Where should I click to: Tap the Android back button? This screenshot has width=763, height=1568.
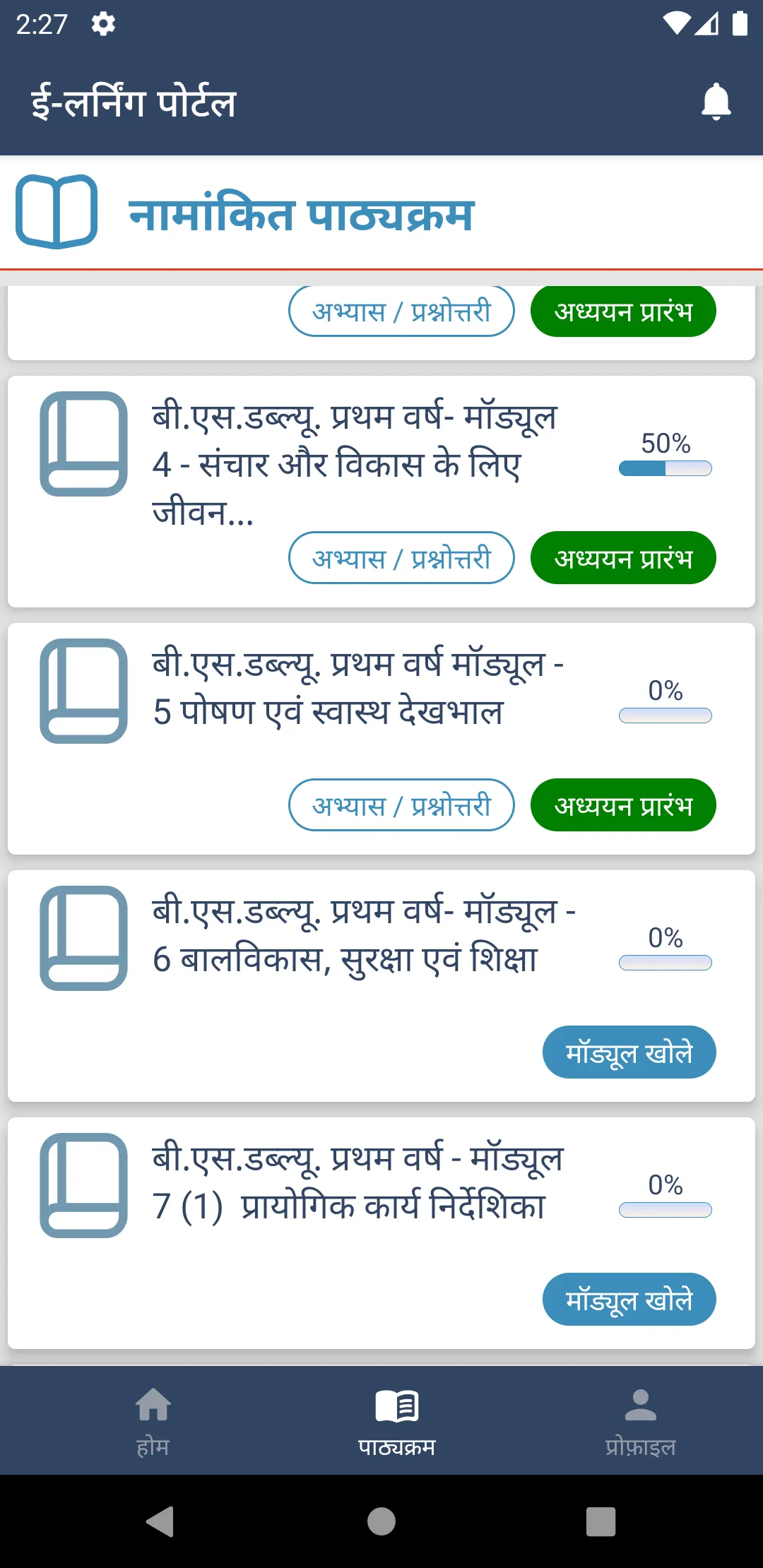pyautogui.click(x=160, y=1521)
